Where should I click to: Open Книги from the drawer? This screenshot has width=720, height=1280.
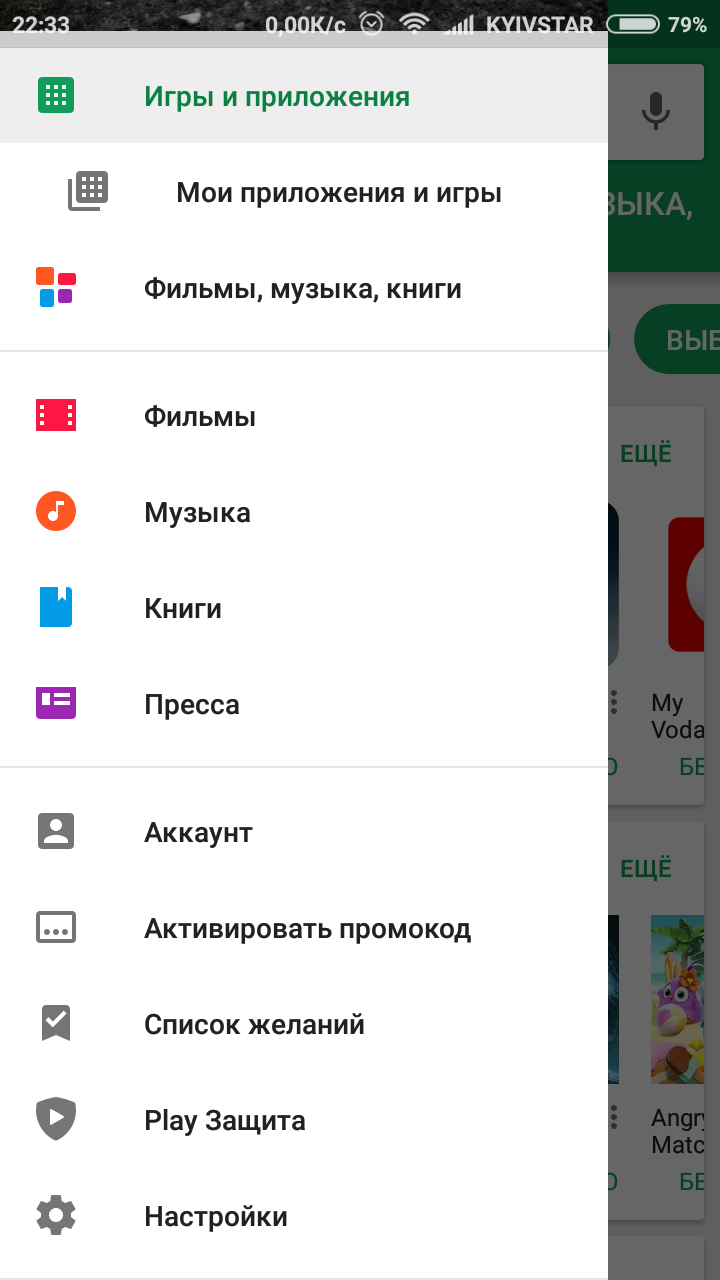(304, 608)
